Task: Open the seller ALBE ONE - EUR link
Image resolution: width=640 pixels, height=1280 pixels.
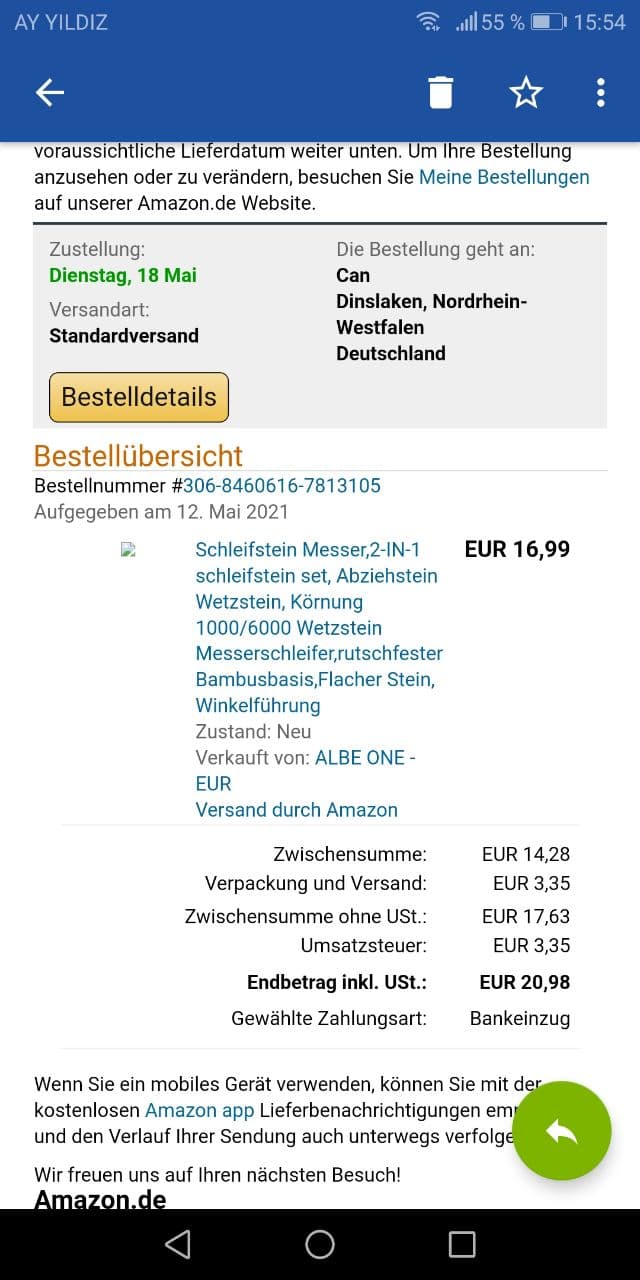Action: 365,758
